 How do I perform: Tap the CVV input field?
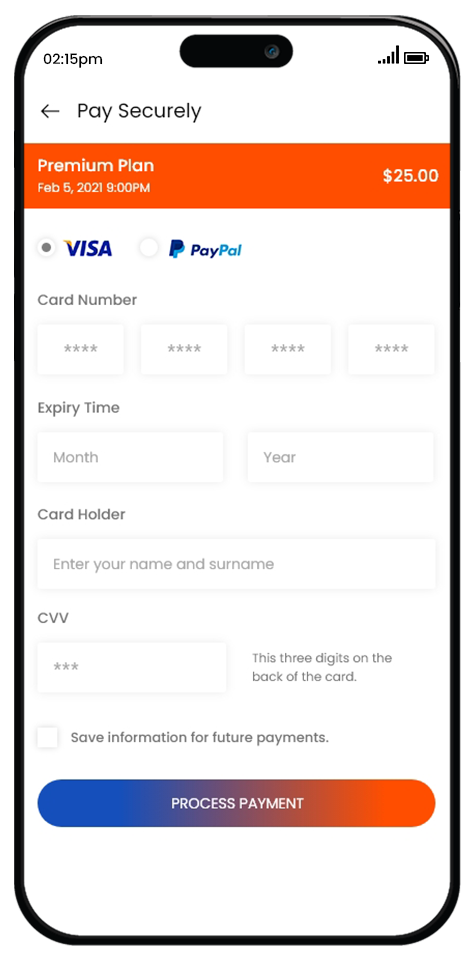pos(132,667)
